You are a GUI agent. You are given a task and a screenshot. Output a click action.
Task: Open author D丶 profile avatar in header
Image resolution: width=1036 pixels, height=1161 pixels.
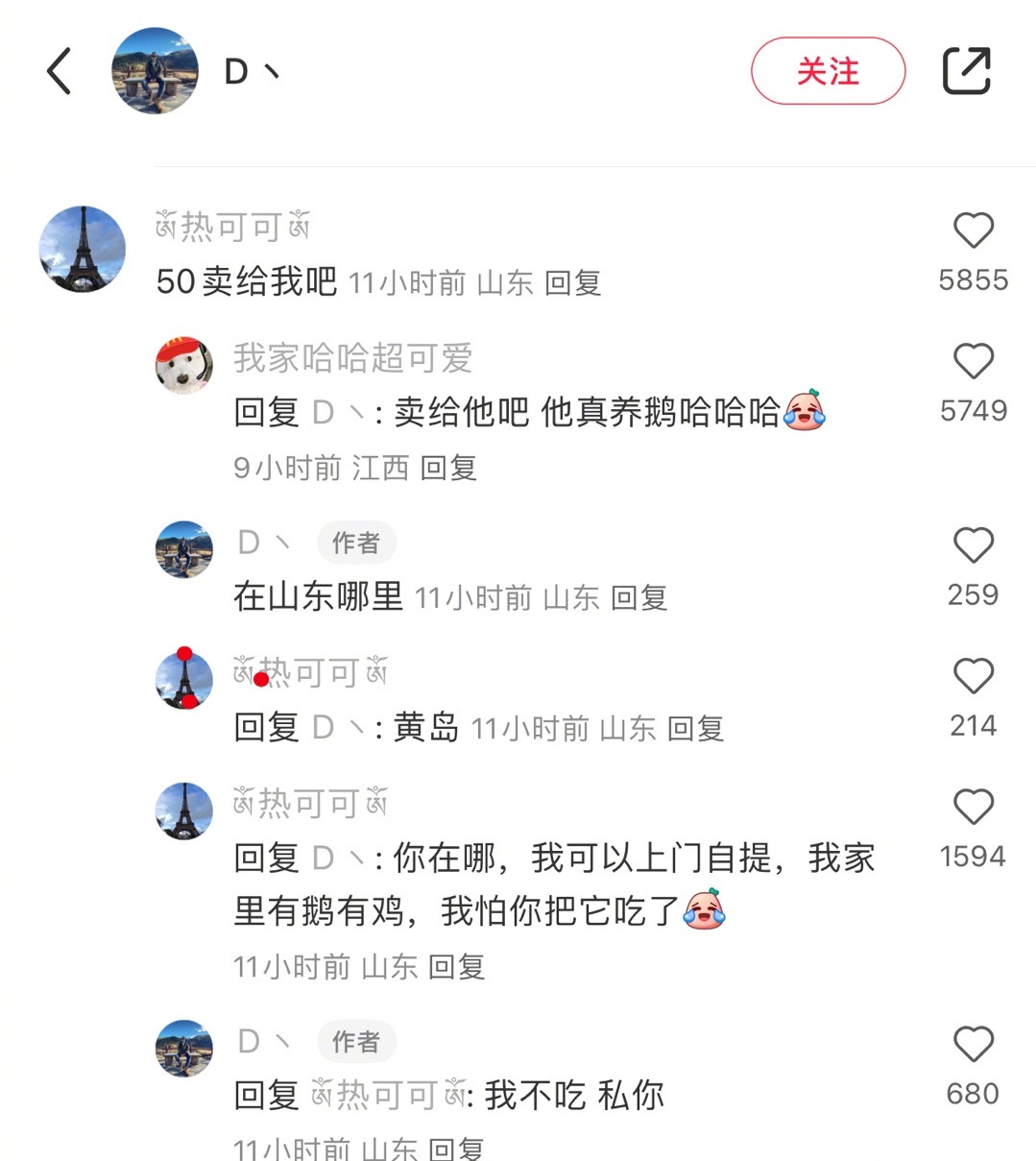tap(155, 71)
